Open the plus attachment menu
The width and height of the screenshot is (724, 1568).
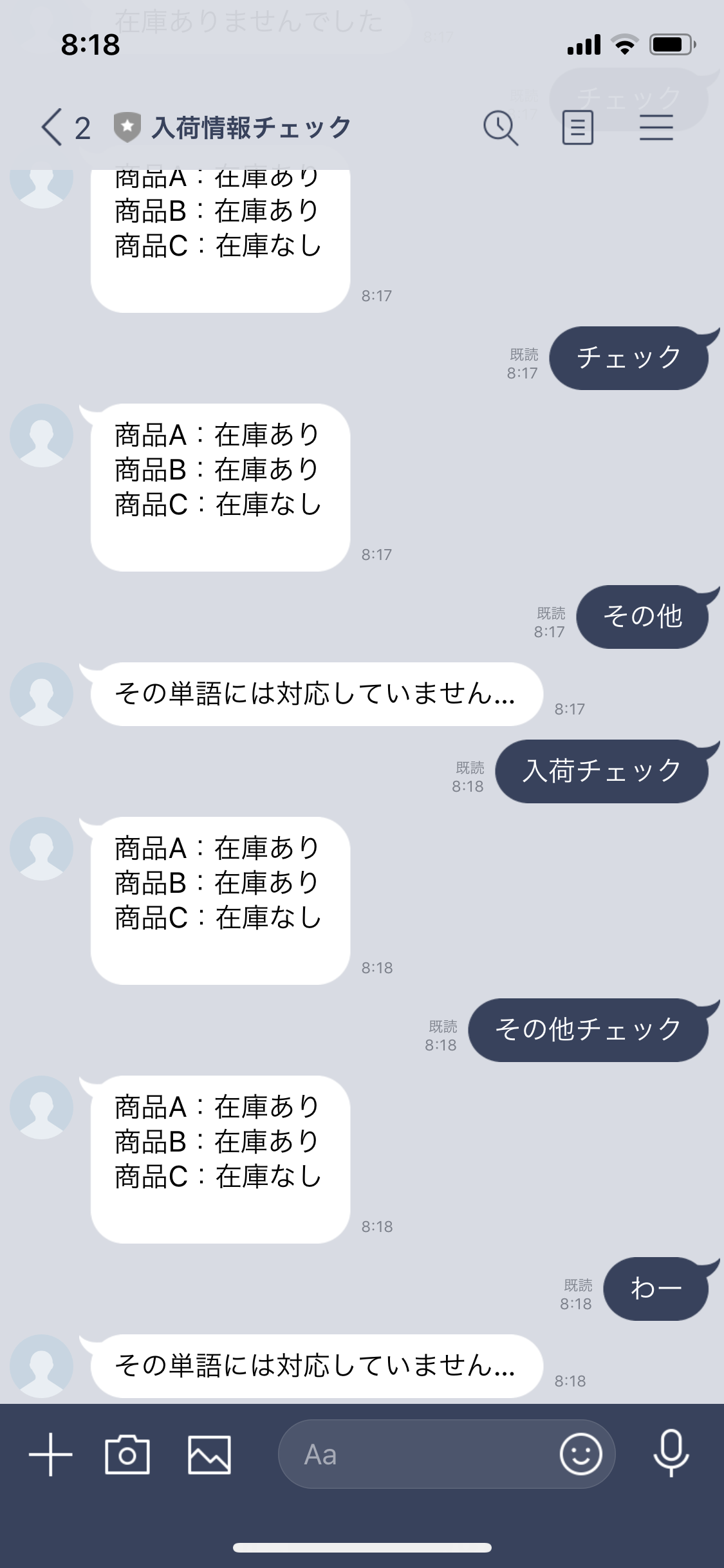(51, 1455)
